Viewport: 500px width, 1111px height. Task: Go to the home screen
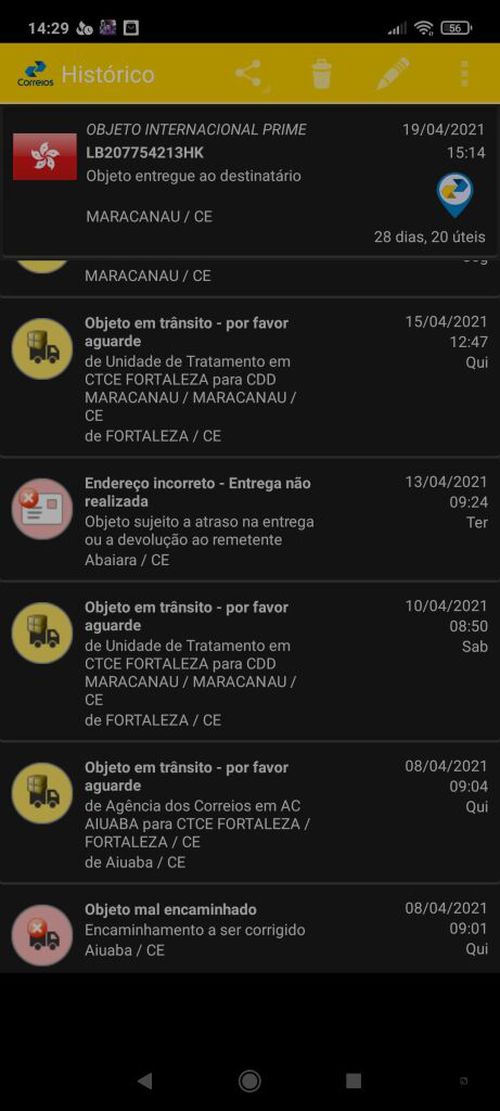[x=249, y=1081]
